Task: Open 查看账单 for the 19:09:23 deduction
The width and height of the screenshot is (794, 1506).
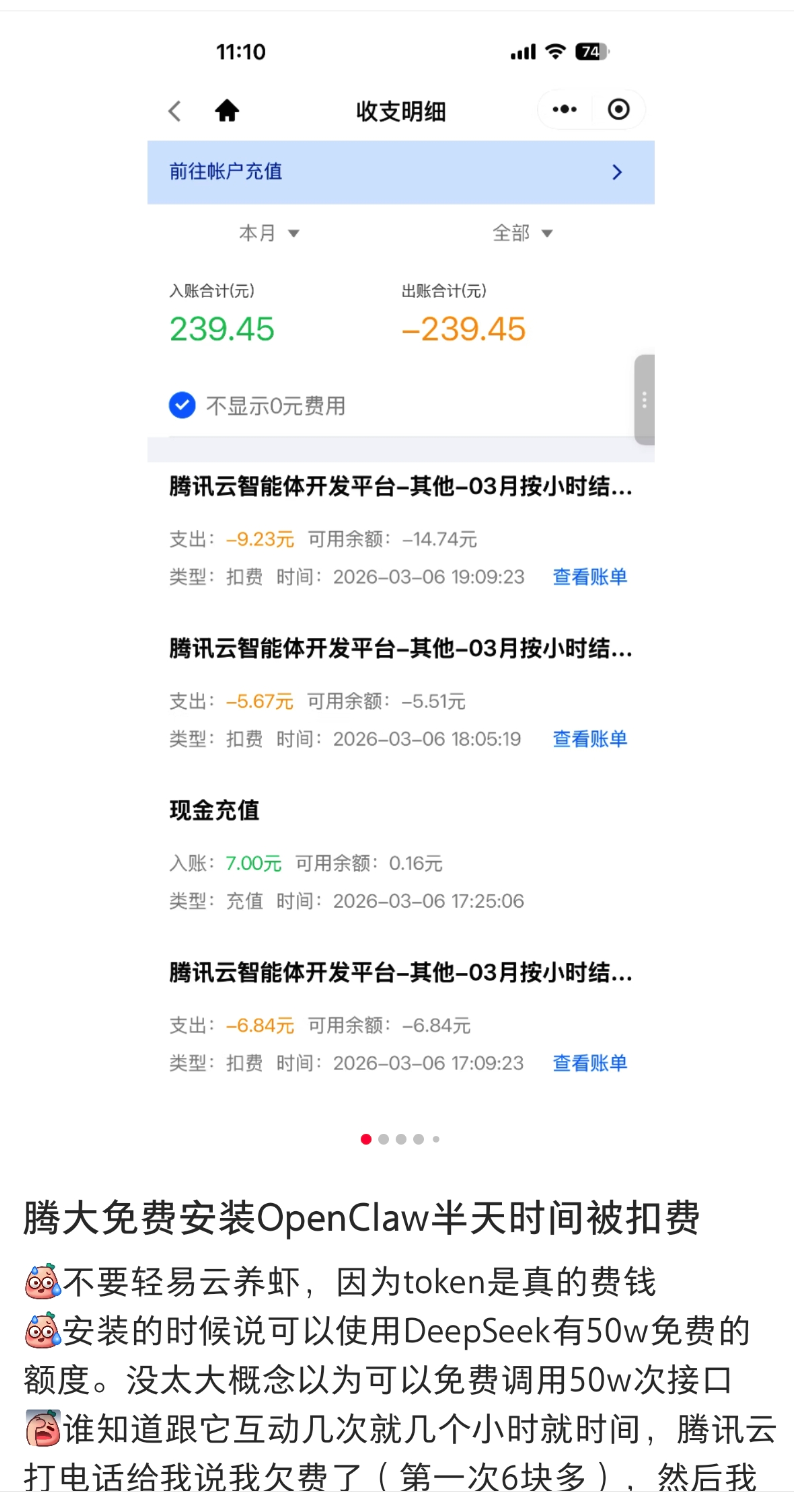Action: (589, 577)
